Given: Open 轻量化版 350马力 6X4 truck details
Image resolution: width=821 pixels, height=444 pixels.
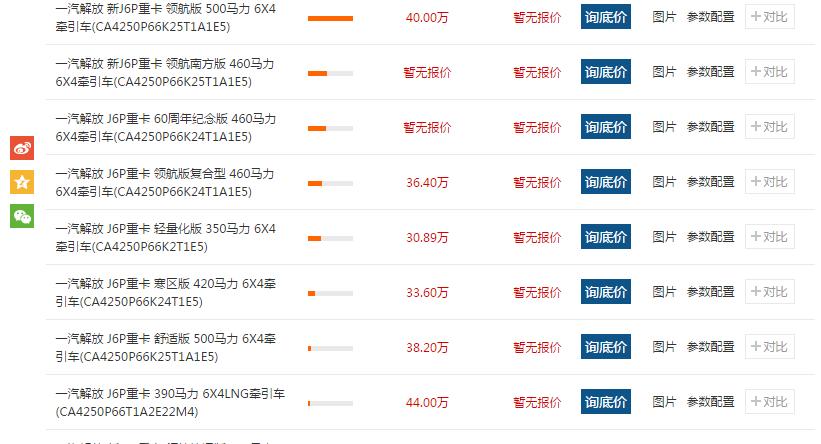Looking at the screenshot, I should pyautogui.click(x=165, y=237).
